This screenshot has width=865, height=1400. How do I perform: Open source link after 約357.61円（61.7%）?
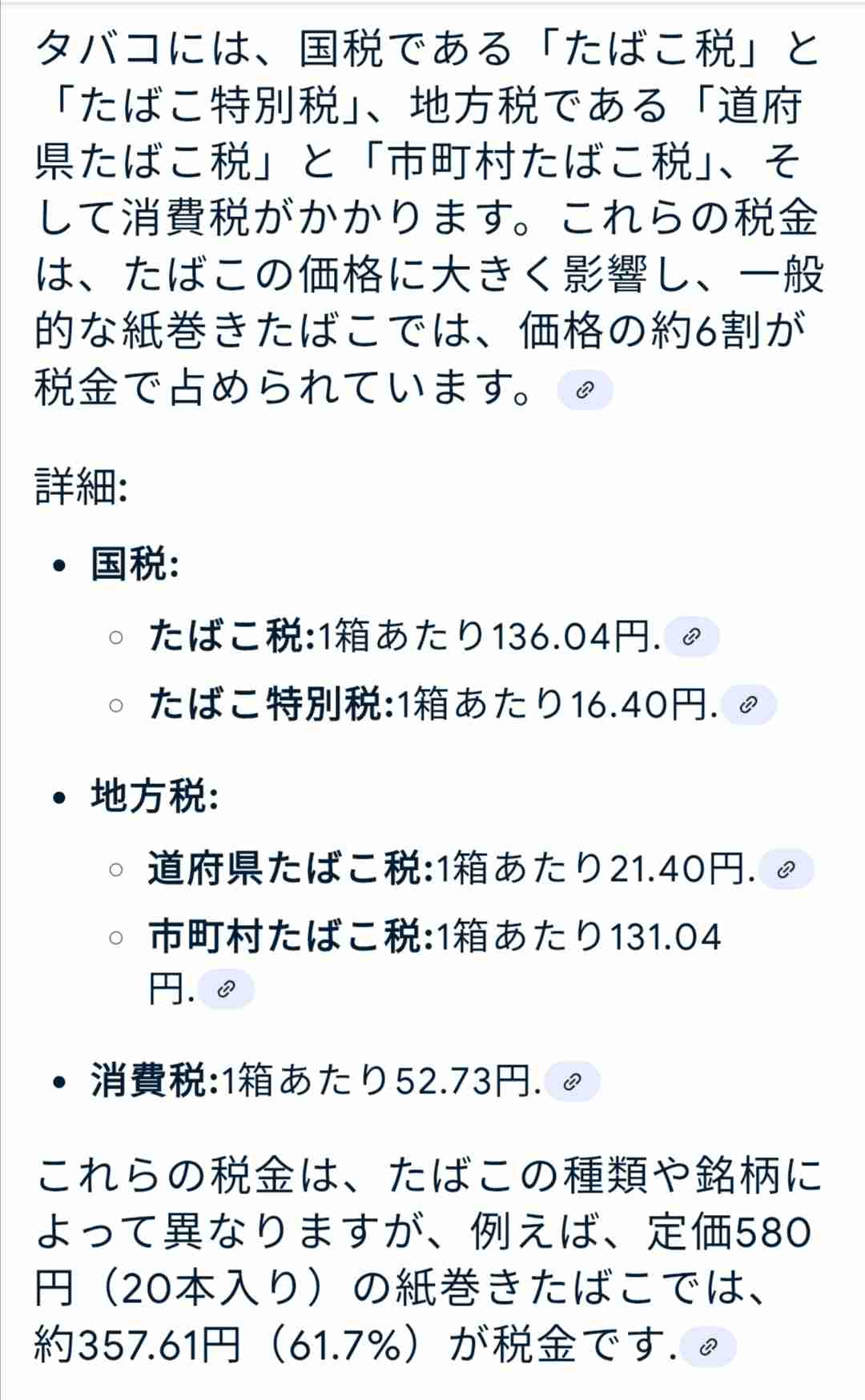tap(707, 1346)
